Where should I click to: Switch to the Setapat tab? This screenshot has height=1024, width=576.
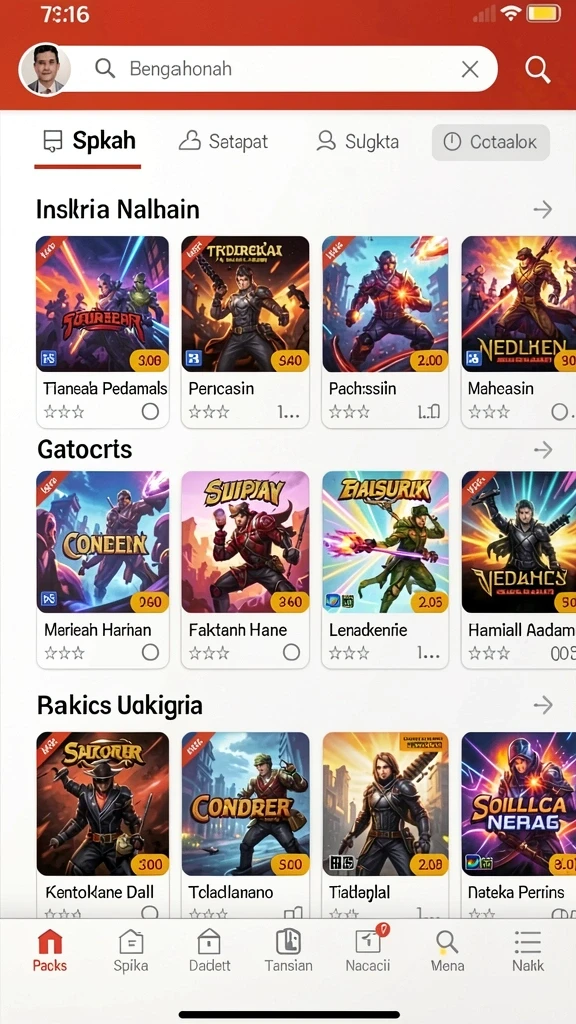tap(223, 141)
